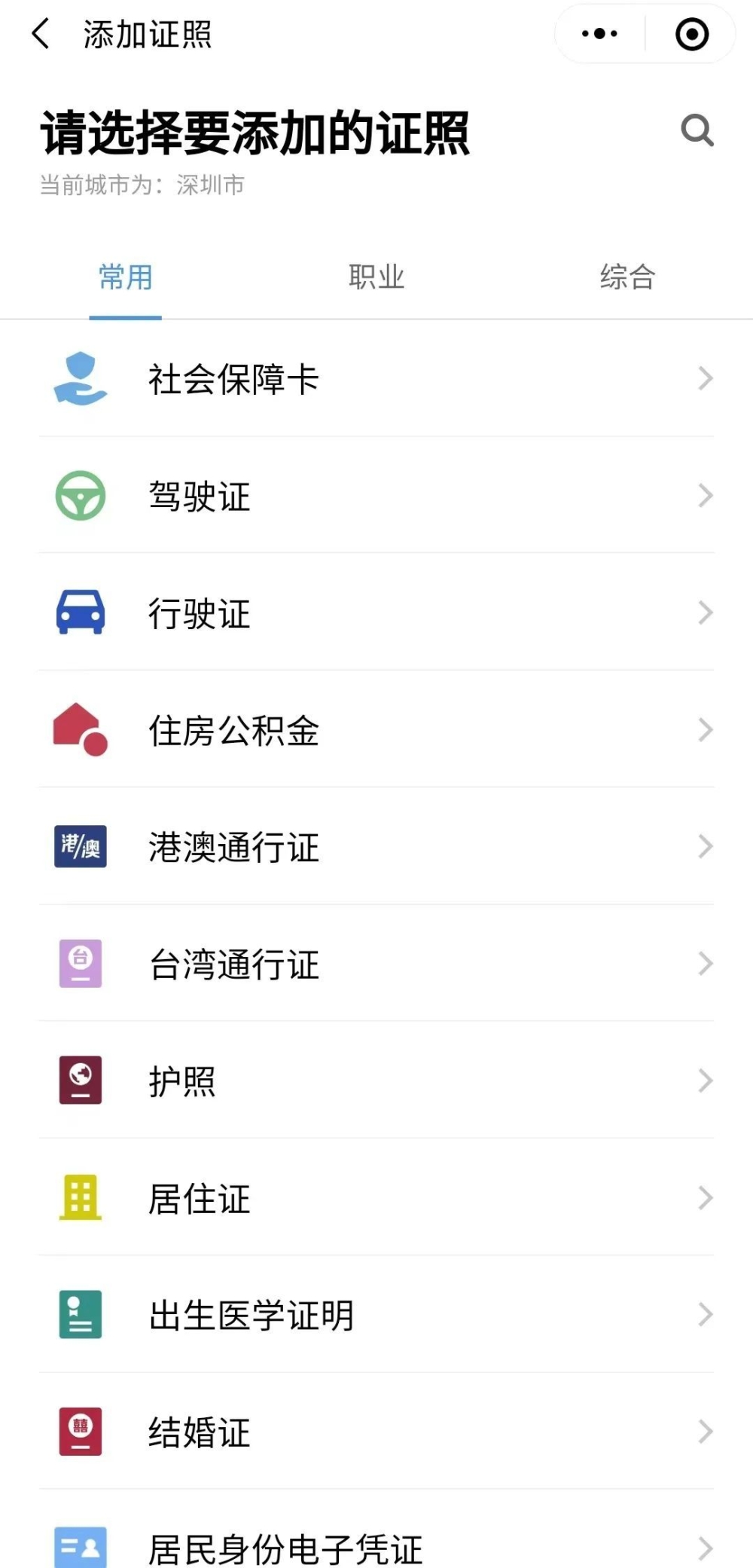Open the search magnifier icon

pyautogui.click(x=697, y=130)
